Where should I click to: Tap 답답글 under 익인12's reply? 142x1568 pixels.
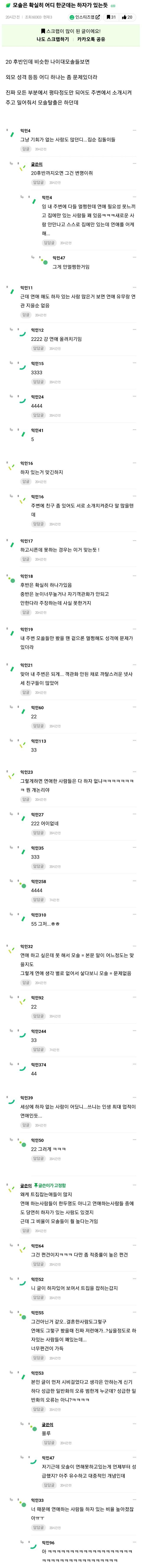(38, 349)
